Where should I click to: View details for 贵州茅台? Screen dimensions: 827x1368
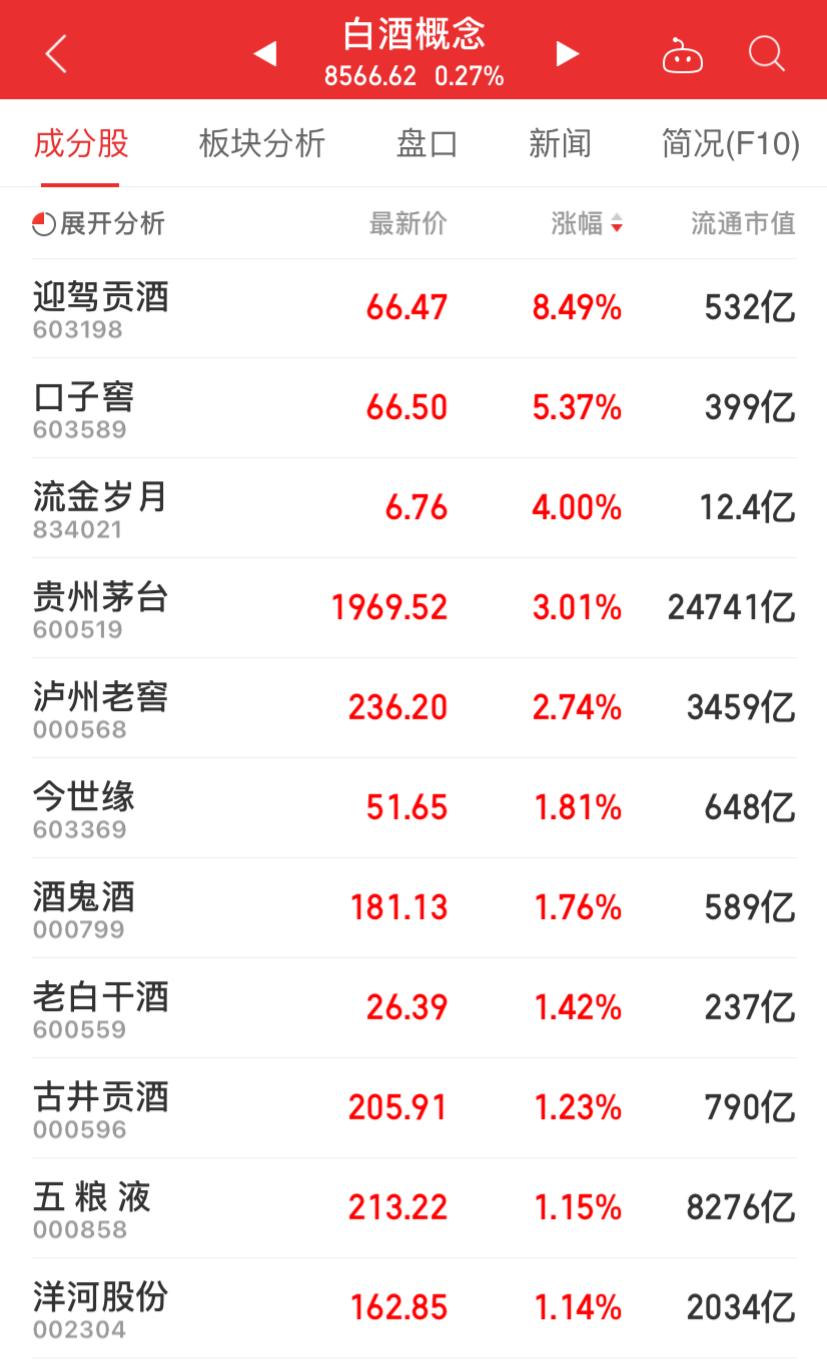[x=414, y=609]
